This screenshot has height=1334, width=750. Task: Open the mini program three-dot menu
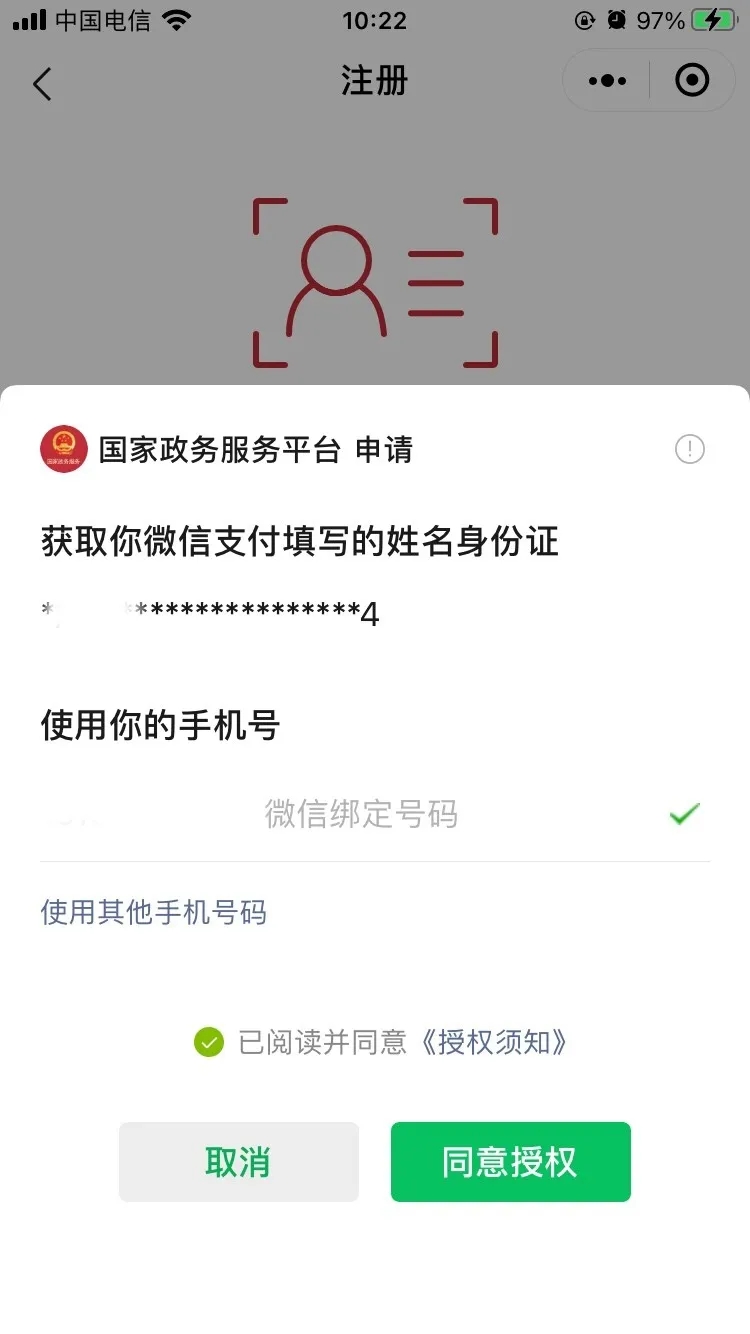coord(607,81)
